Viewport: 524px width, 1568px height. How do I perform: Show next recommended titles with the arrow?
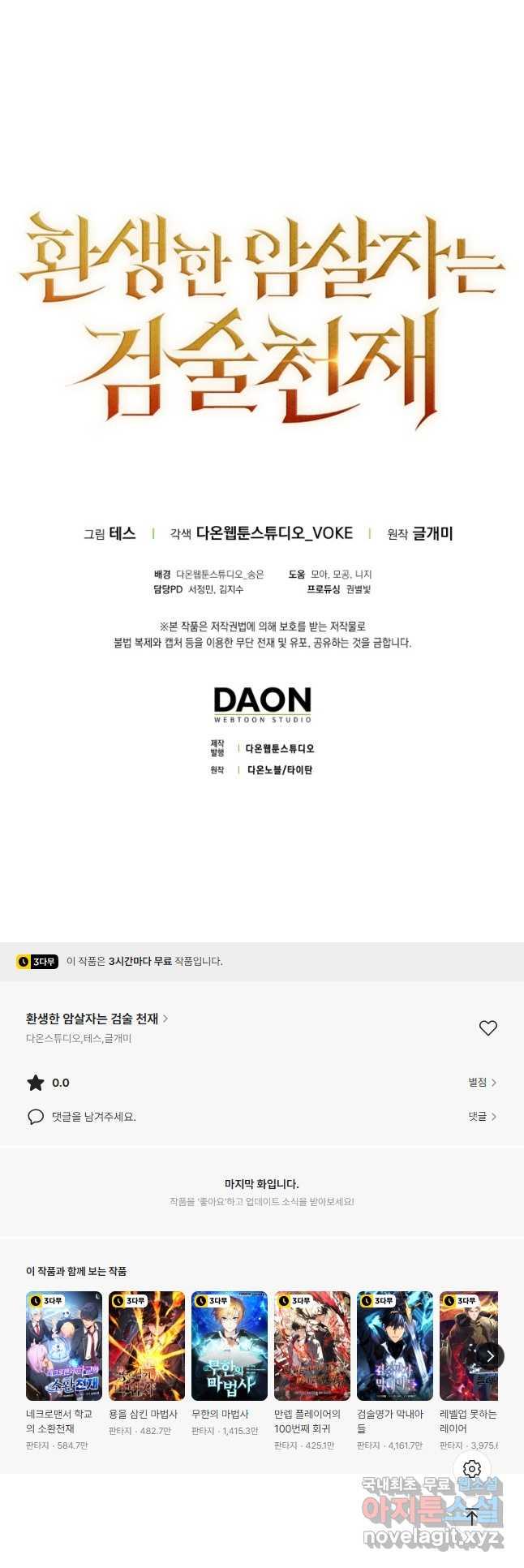pyautogui.click(x=490, y=1355)
